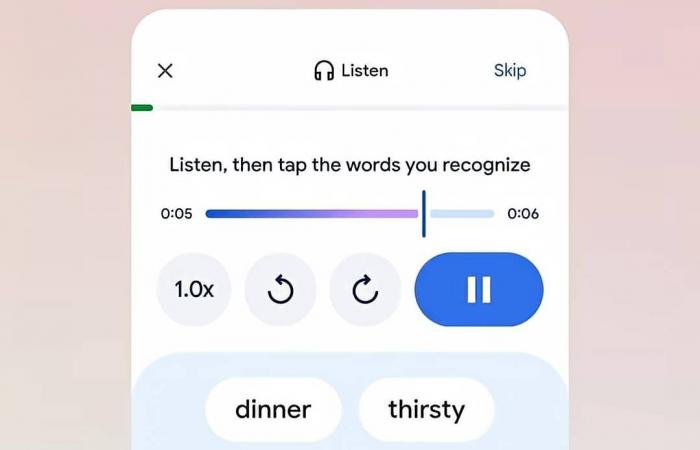The width and height of the screenshot is (700, 450).
Task: Skip this listening exercise
Action: click(509, 70)
